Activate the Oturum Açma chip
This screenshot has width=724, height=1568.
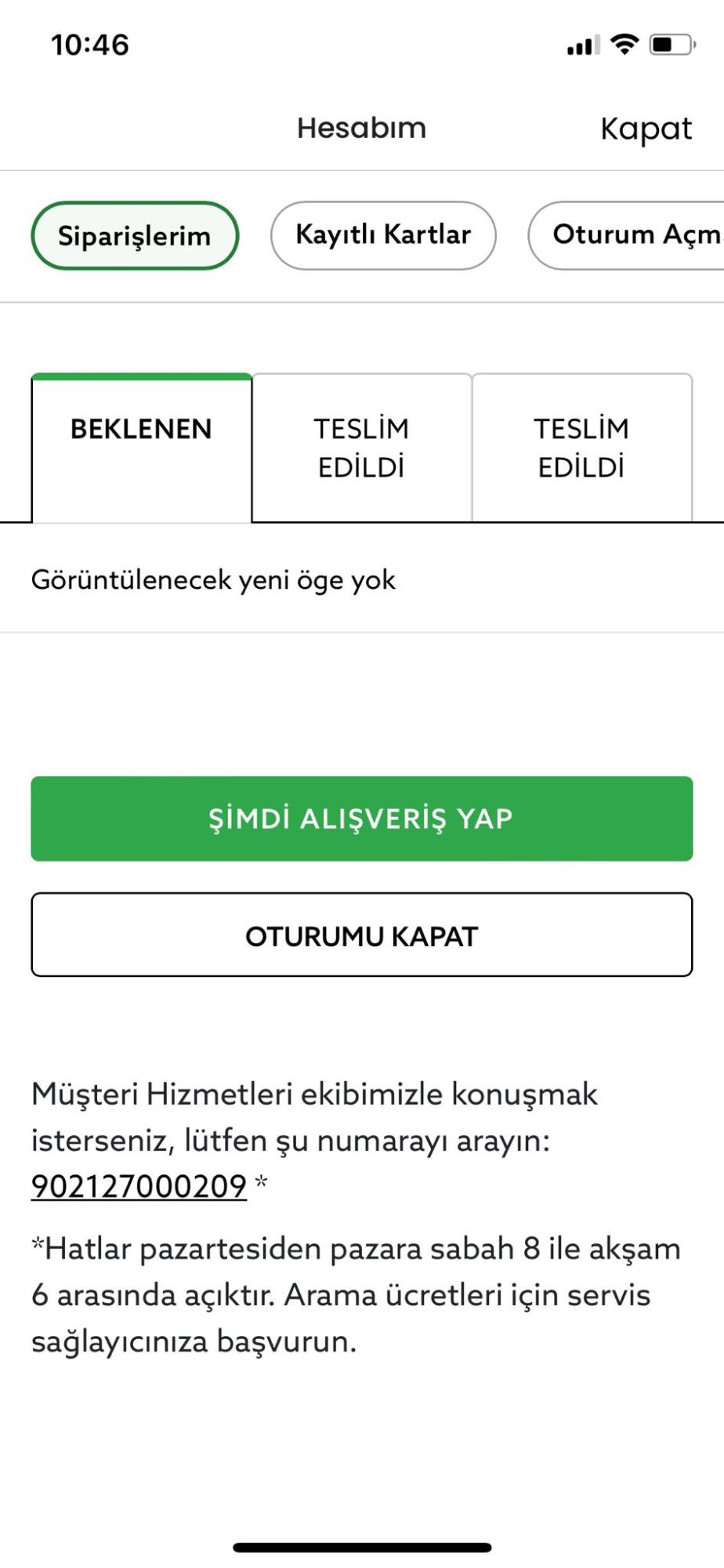coord(636,234)
